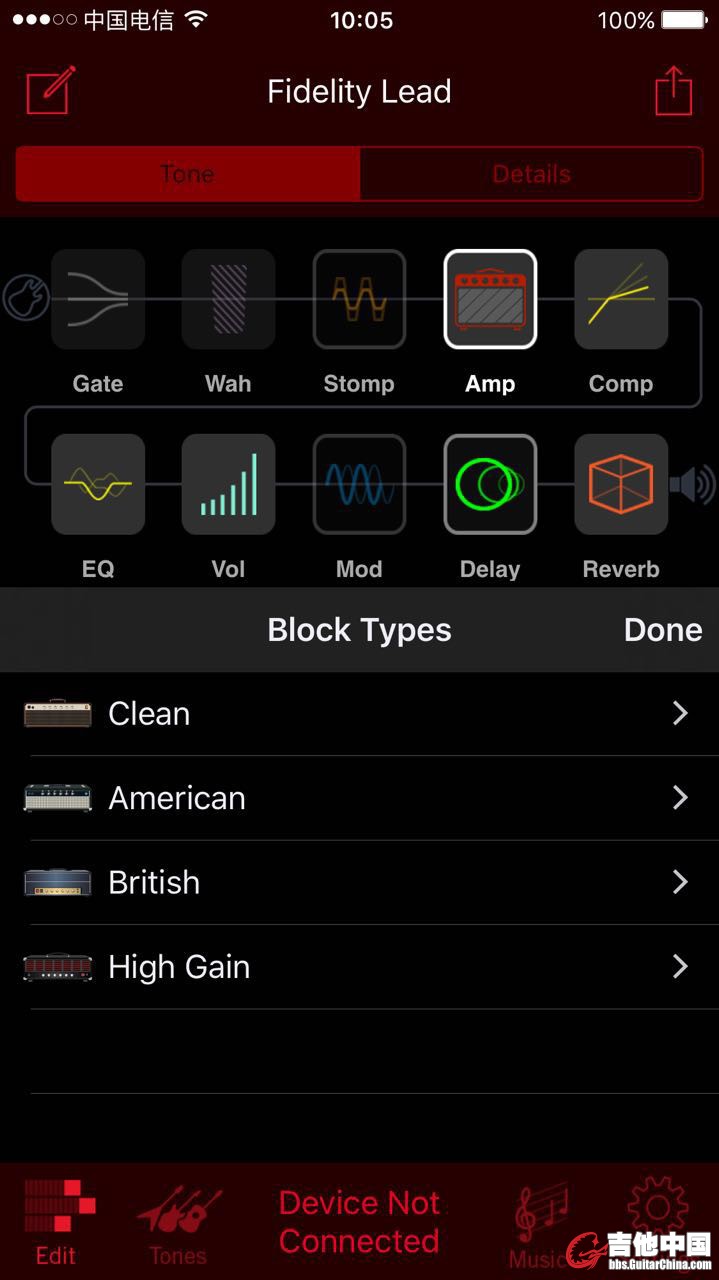Open the American amp types
This screenshot has height=1280, width=719.
tap(359, 798)
